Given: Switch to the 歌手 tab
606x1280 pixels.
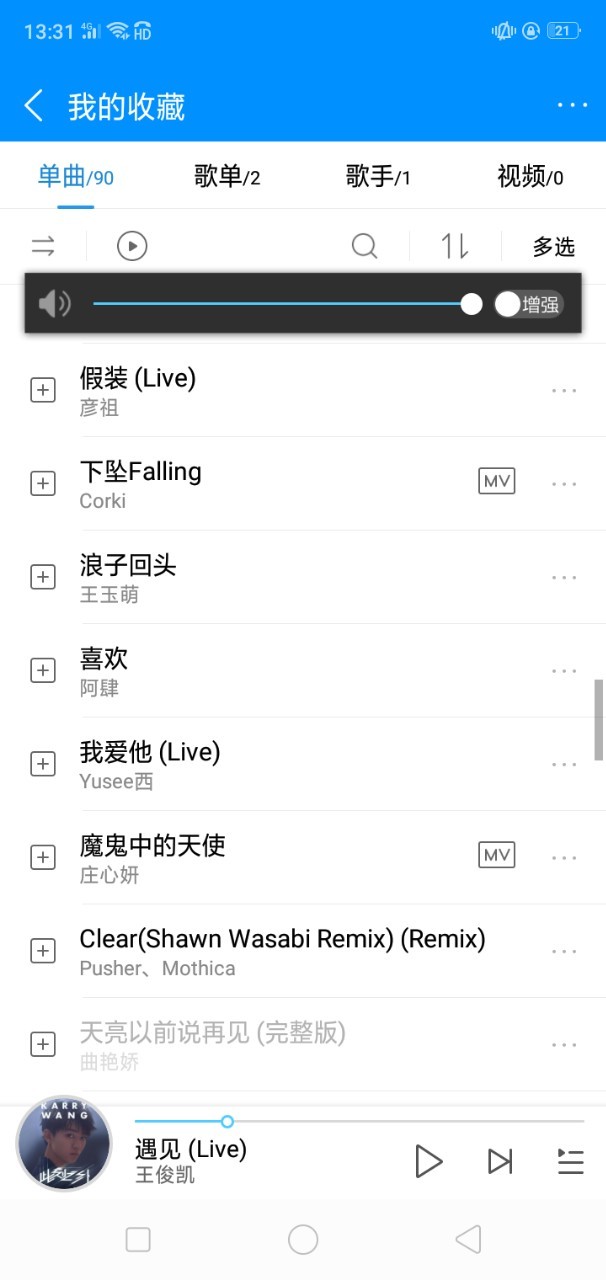Looking at the screenshot, I should coord(378,178).
